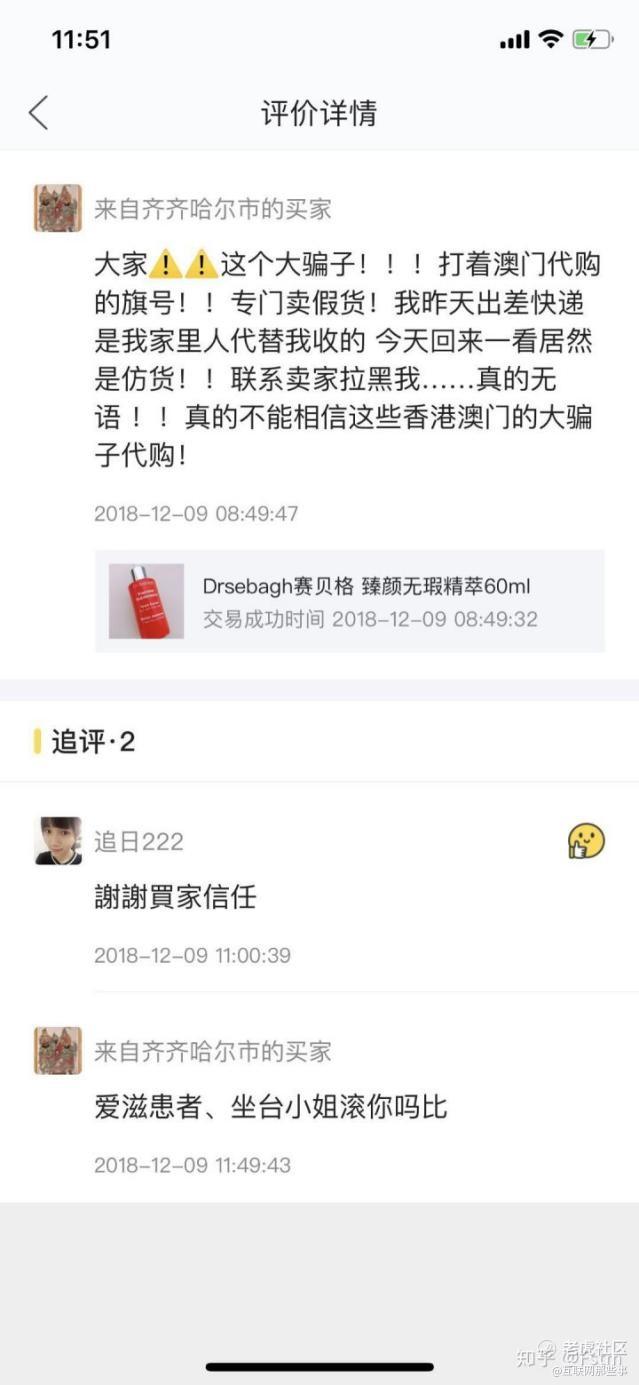
Task: Go back from the 评价详情 page
Action: coord(38,113)
